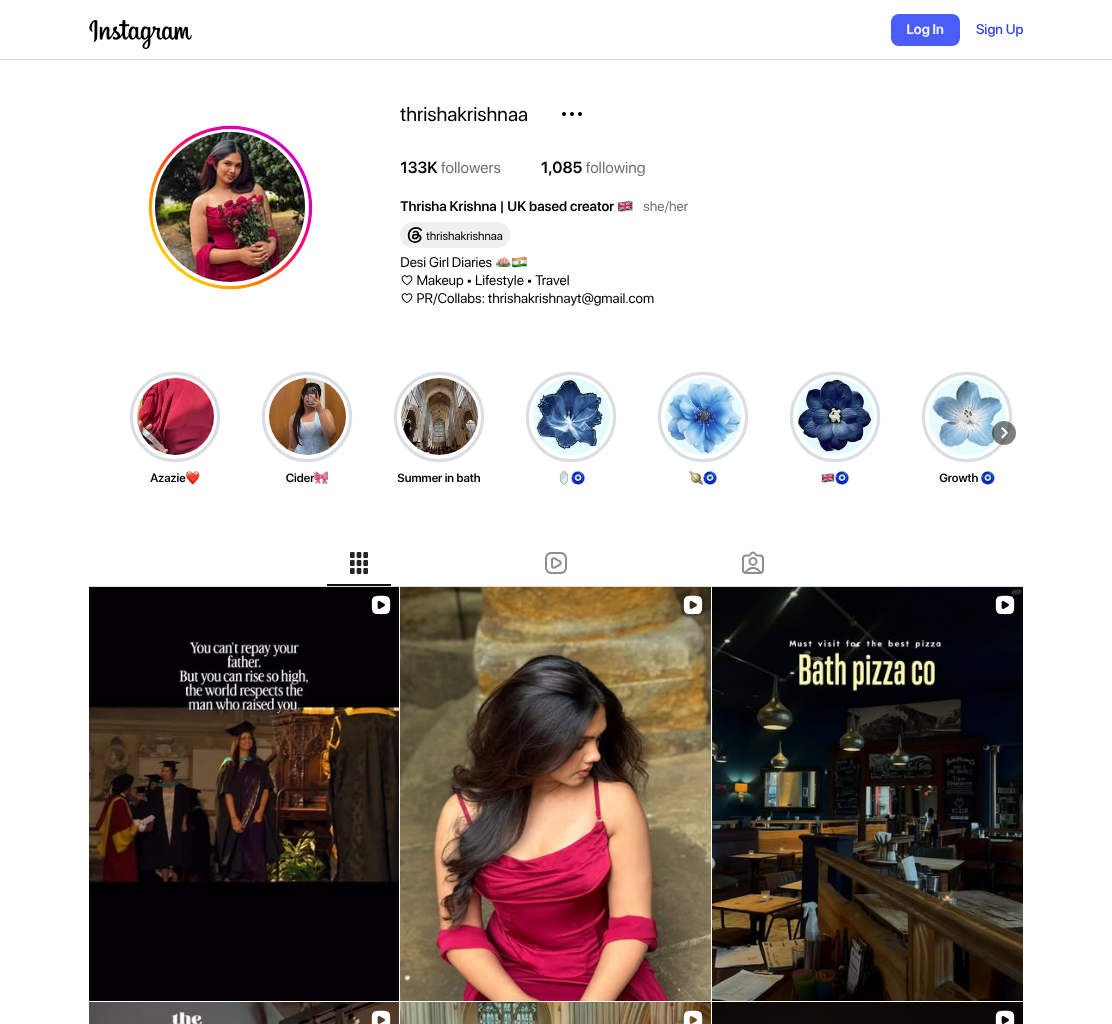Image resolution: width=1112 pixels, height=1024 pixels.
Task: Open the thrishakrishnaa Threads link
Action: pos(455,235)
